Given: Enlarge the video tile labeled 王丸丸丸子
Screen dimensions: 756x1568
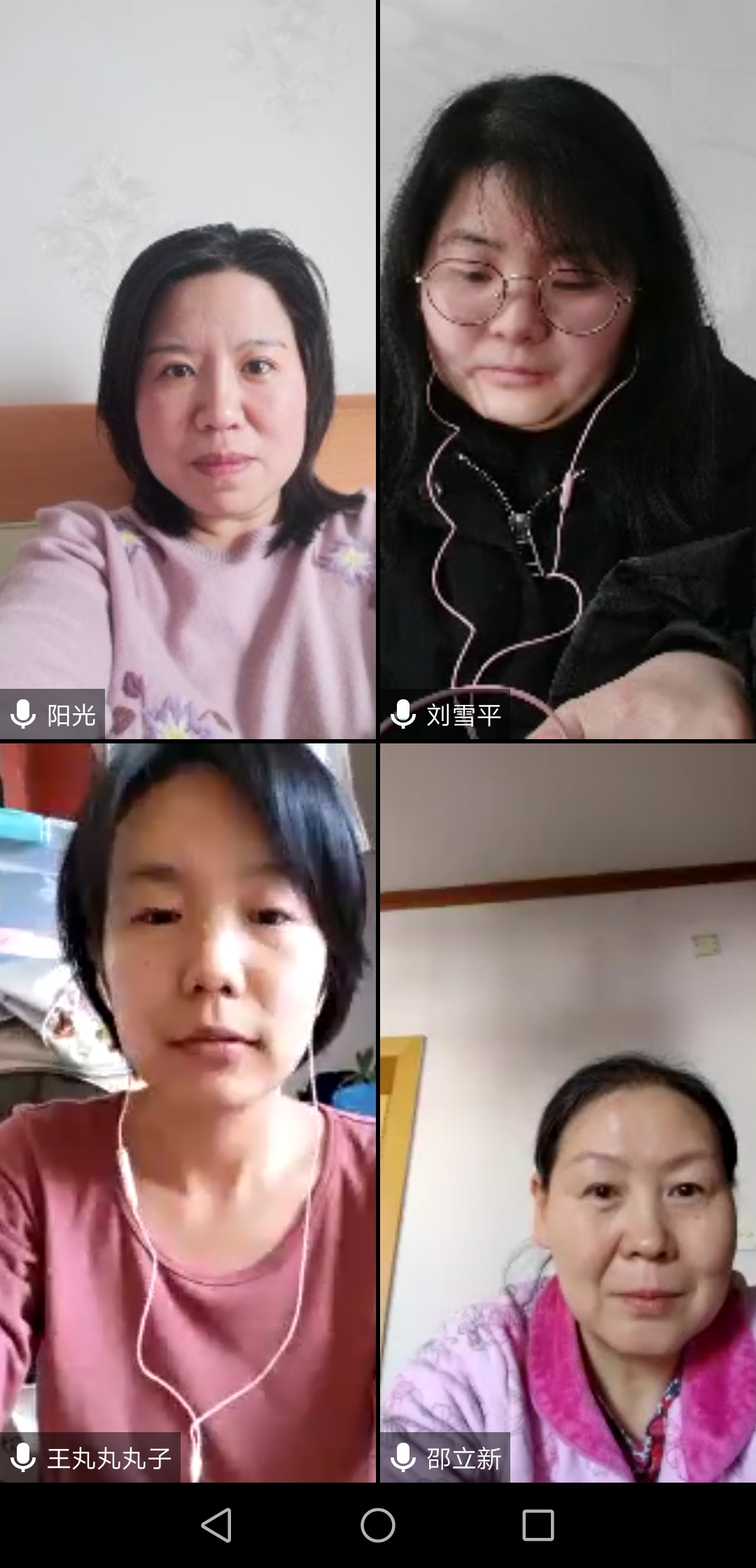Looking at the screenshot, I should click(x=188, y=1113).
